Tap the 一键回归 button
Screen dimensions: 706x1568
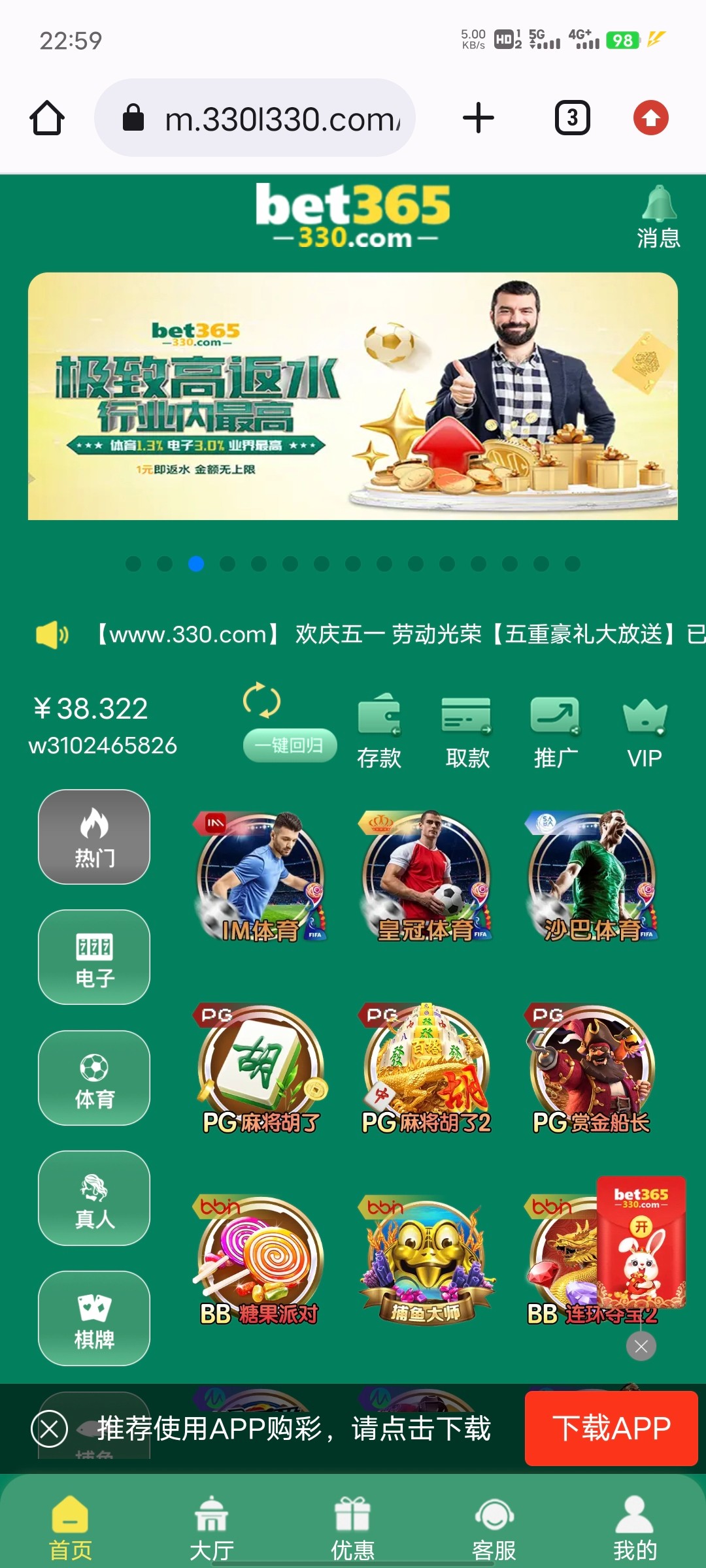[290, 745]
